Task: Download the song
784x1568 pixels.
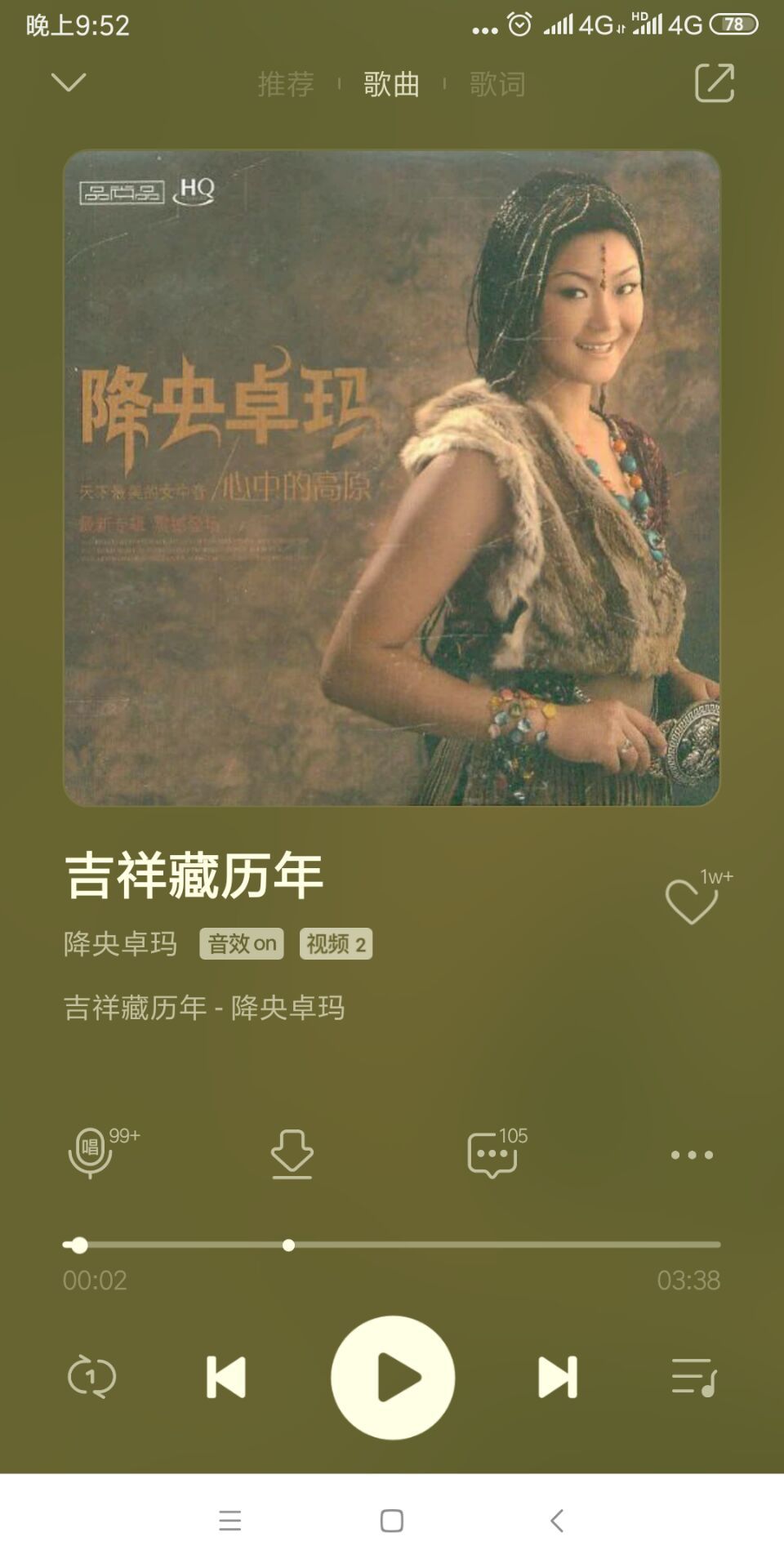Action: pos(292,1153)
